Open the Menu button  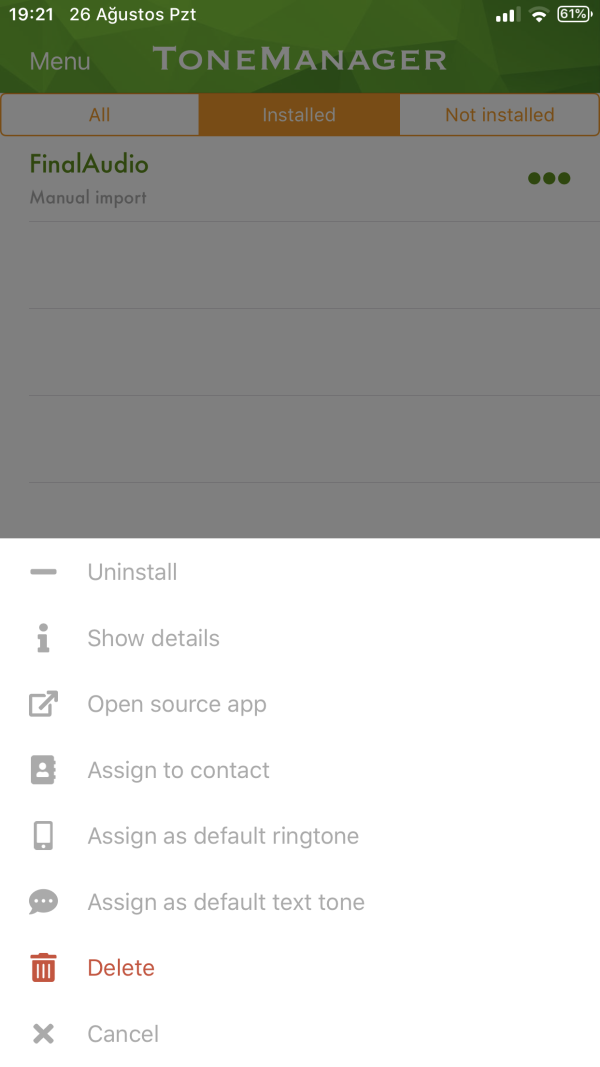[60, 61]
